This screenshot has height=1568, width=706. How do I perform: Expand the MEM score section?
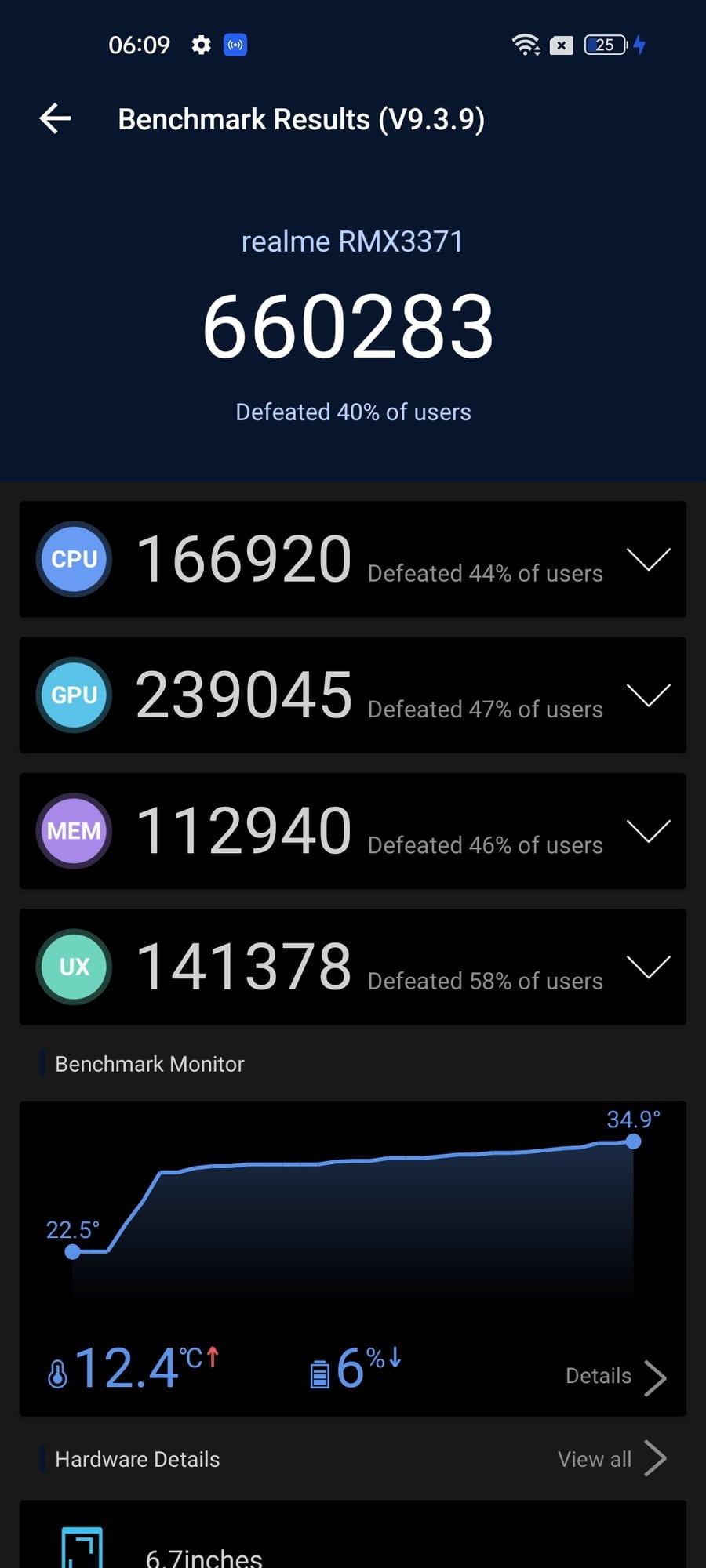[x=648, y=831]
